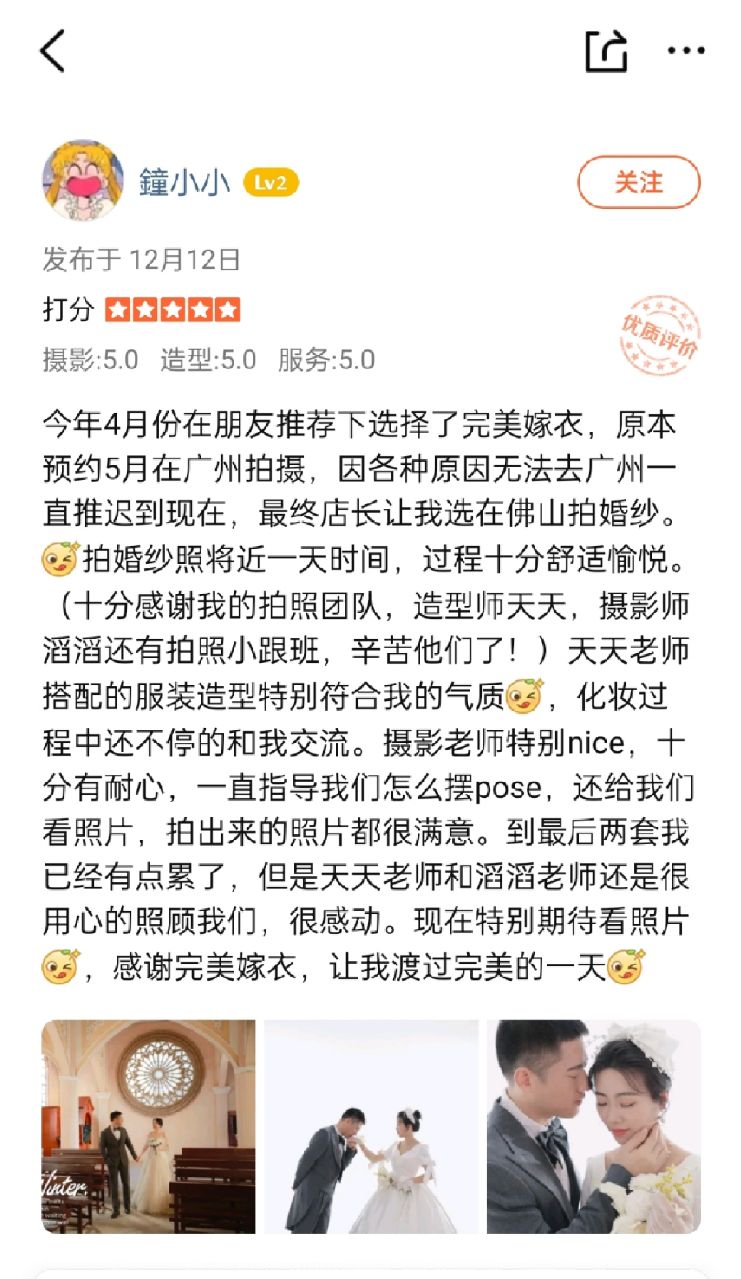Screen dimensions: 741x1279
Task: Follow reviewer with the 关注 button
Action: click(x=639, y=182)
